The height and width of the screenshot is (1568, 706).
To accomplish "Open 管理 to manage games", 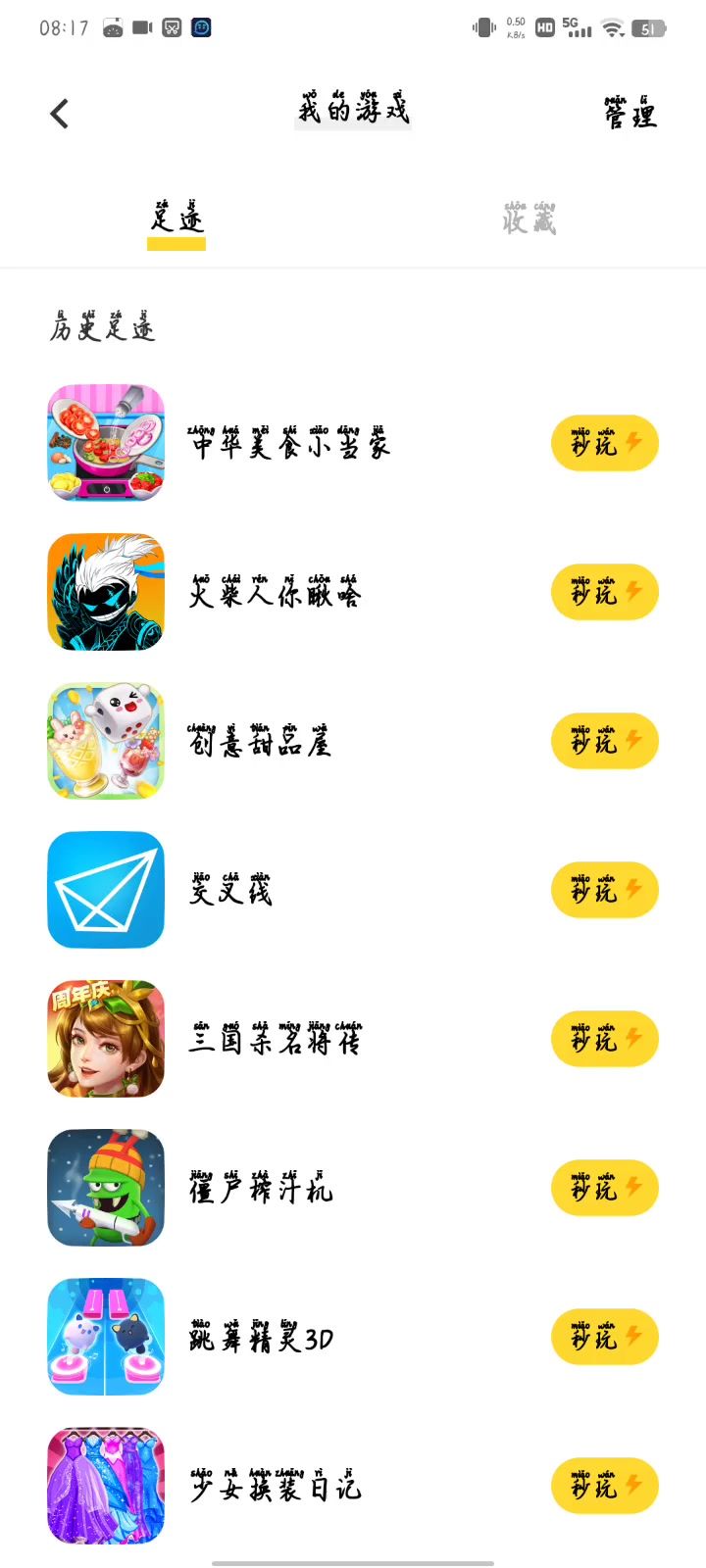I will tap(630, 114).
